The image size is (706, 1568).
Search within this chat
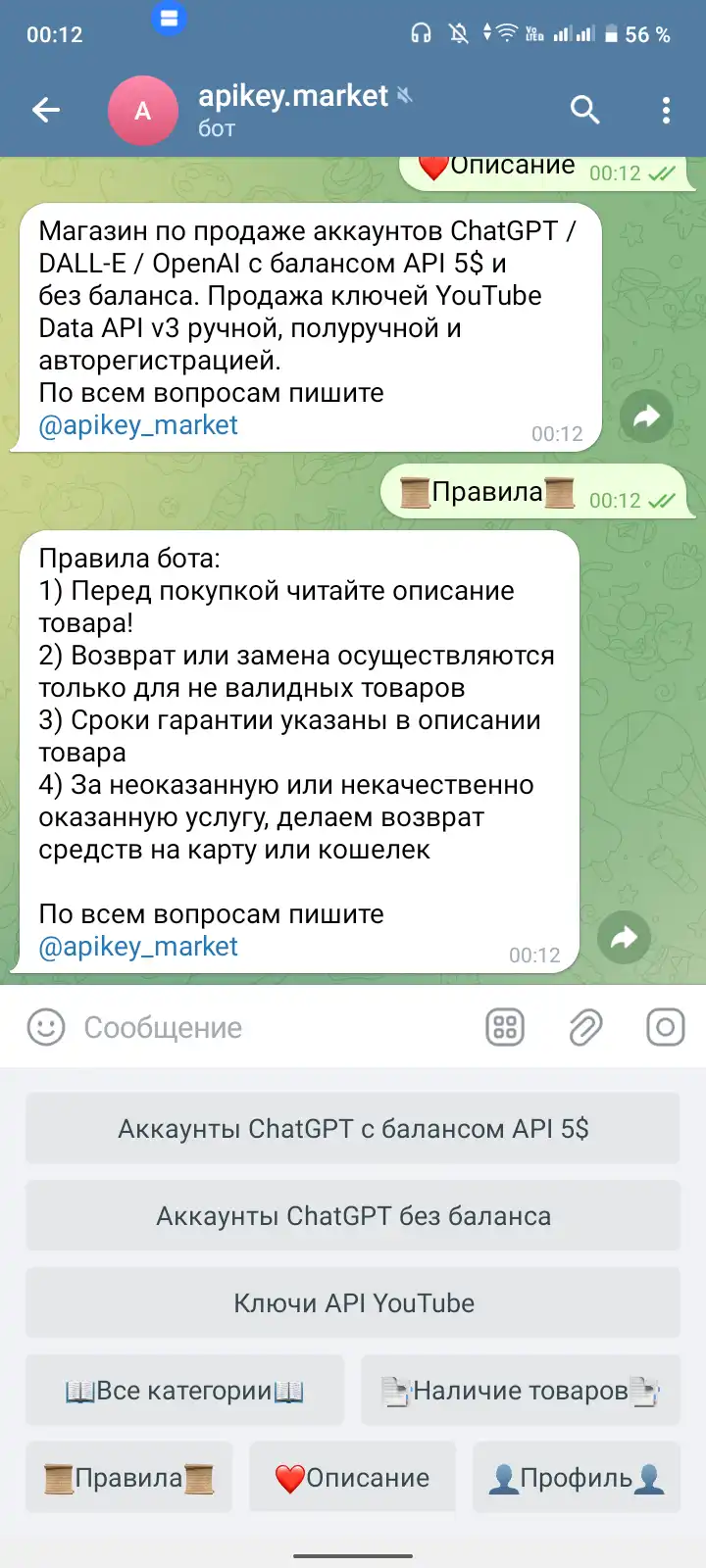tap(584, 111)
